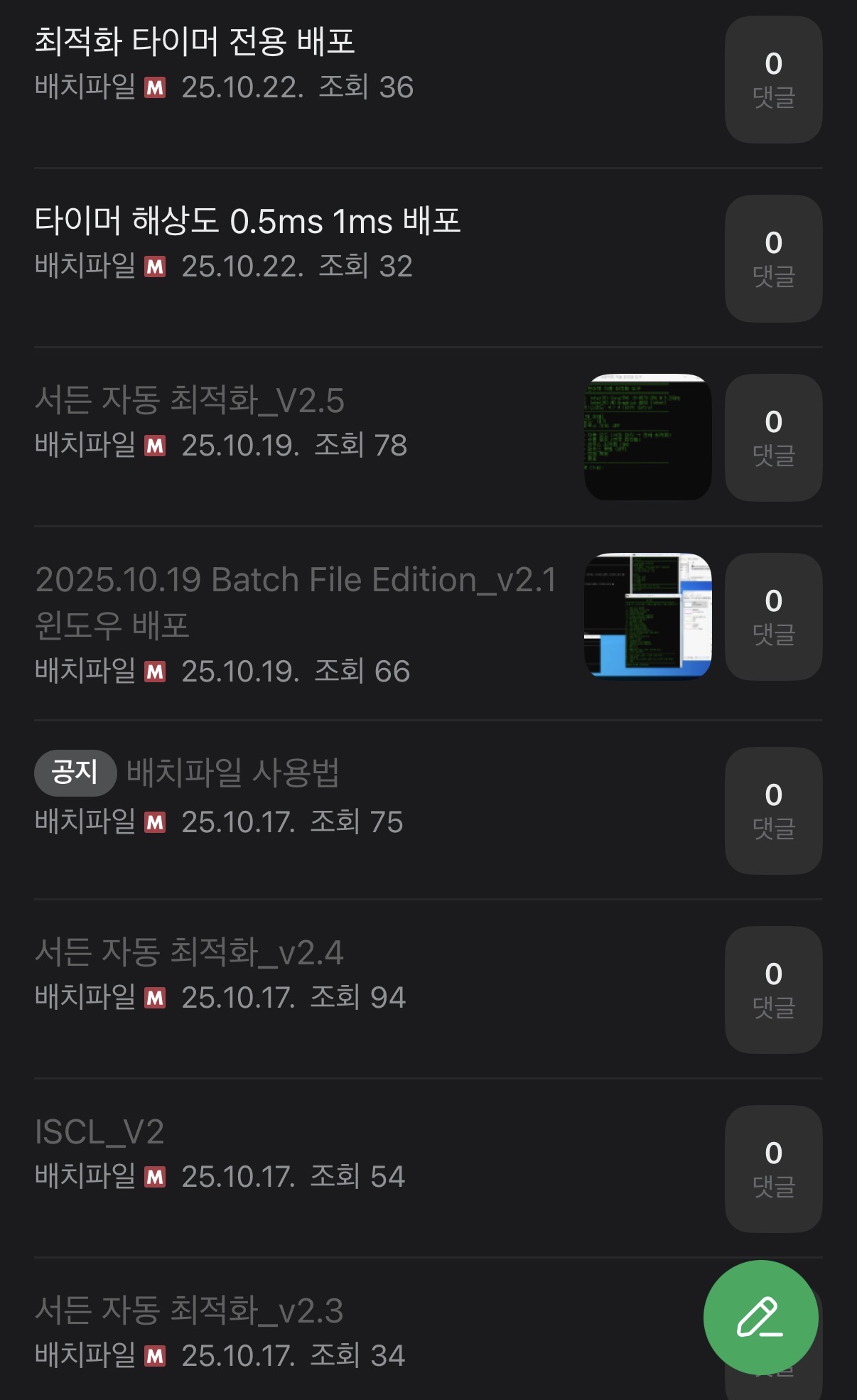This screenshot has height=1400, width=857.
Task: Tap the thumbnail image of 서든 자동 최적화_V2.5
Action: (647, 437)
